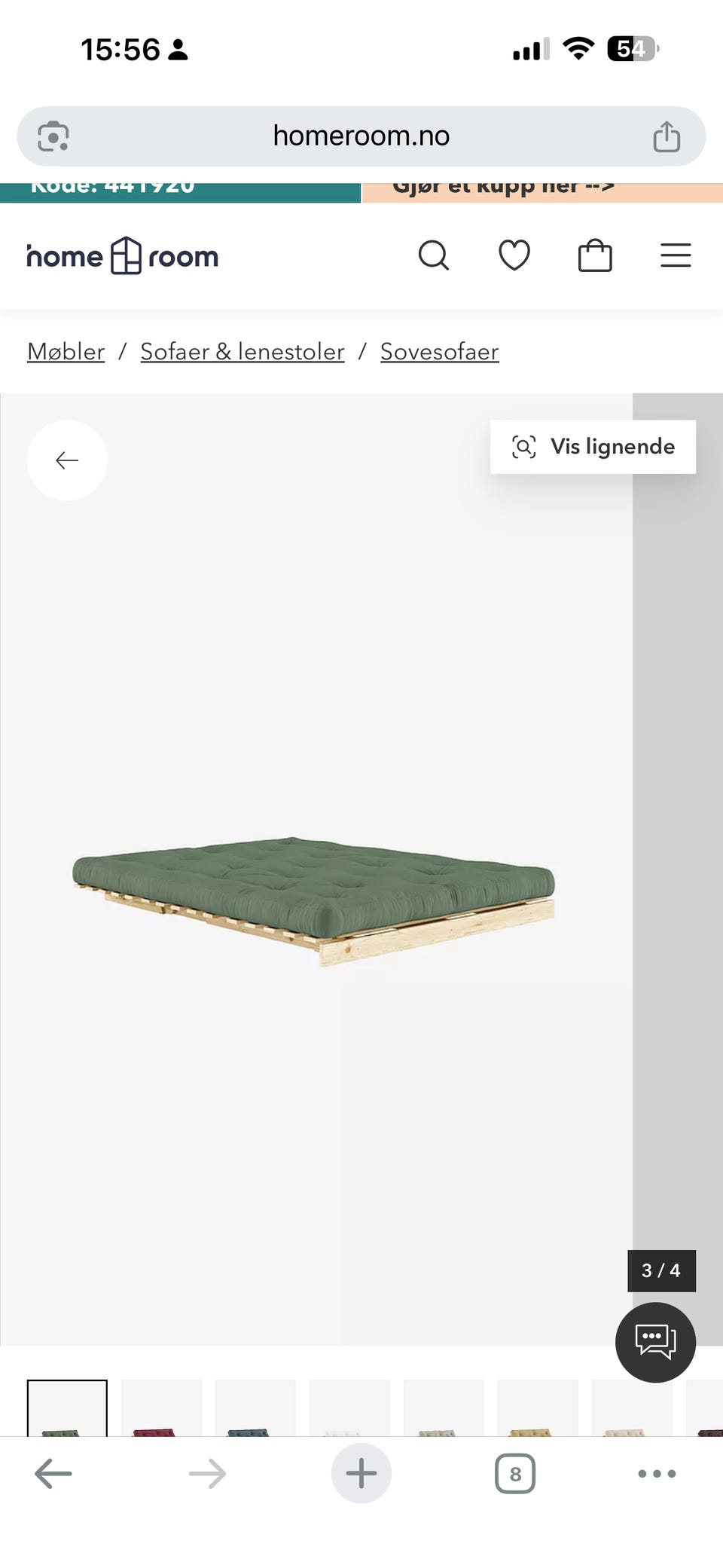This screenshot has height=1568, width=723.
Task: Open Sofaer & lenestoler breadcrumb link
Action: (243, 352)
